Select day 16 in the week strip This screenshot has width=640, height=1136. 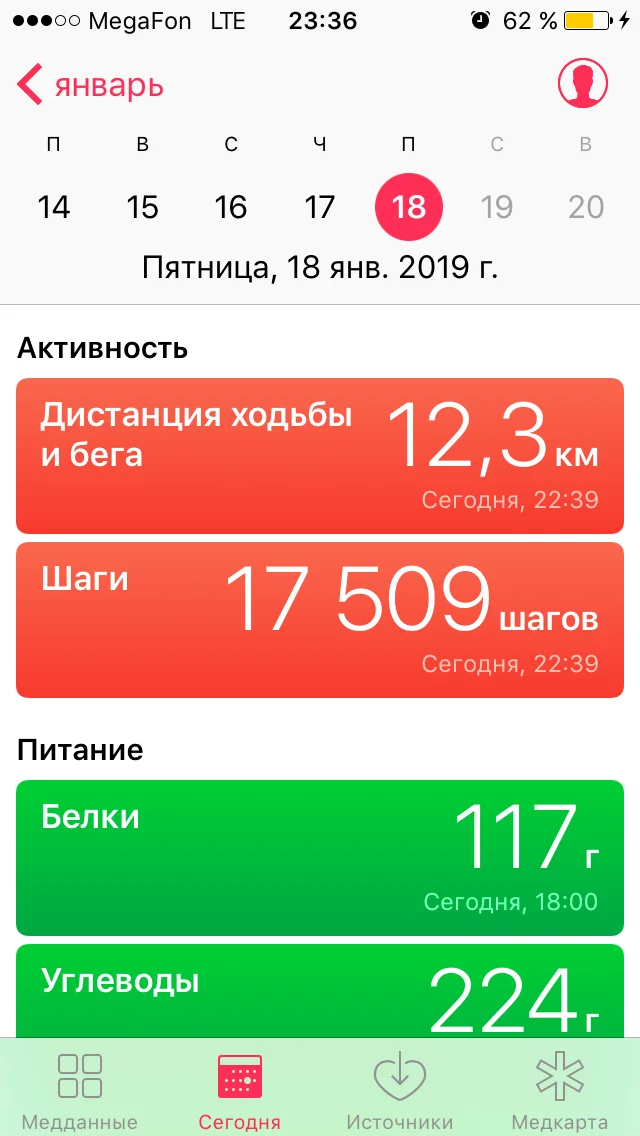pos(231,207)
